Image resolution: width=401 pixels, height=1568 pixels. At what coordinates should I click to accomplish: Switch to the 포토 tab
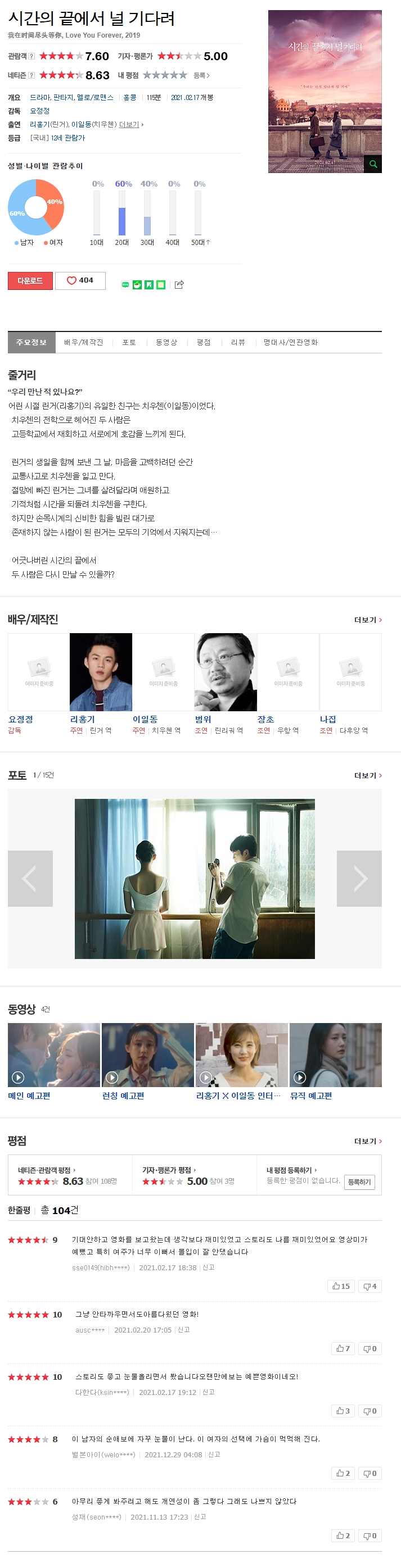[x=129, y=343]
